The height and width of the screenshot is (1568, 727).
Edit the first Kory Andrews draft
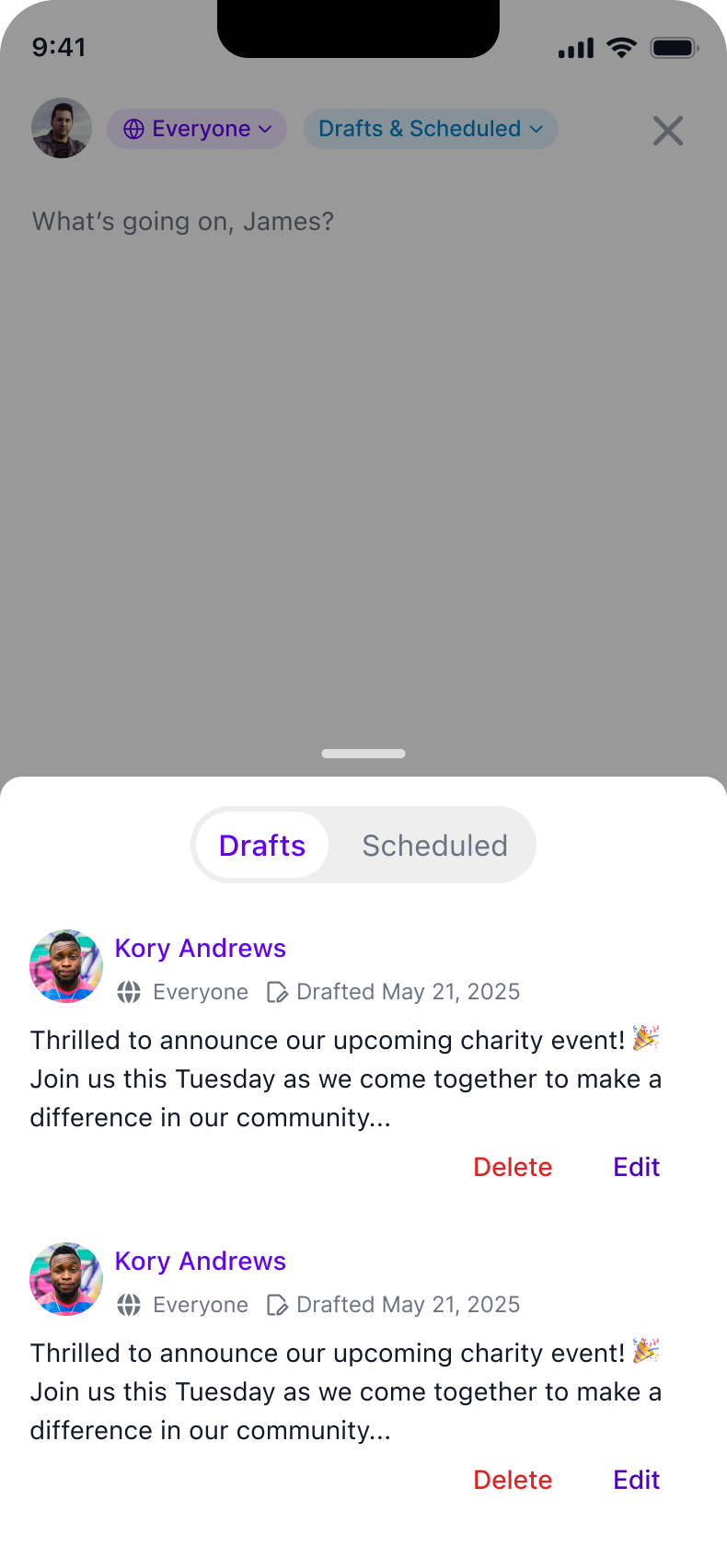pyautogui.click(x=636, y=1167)
